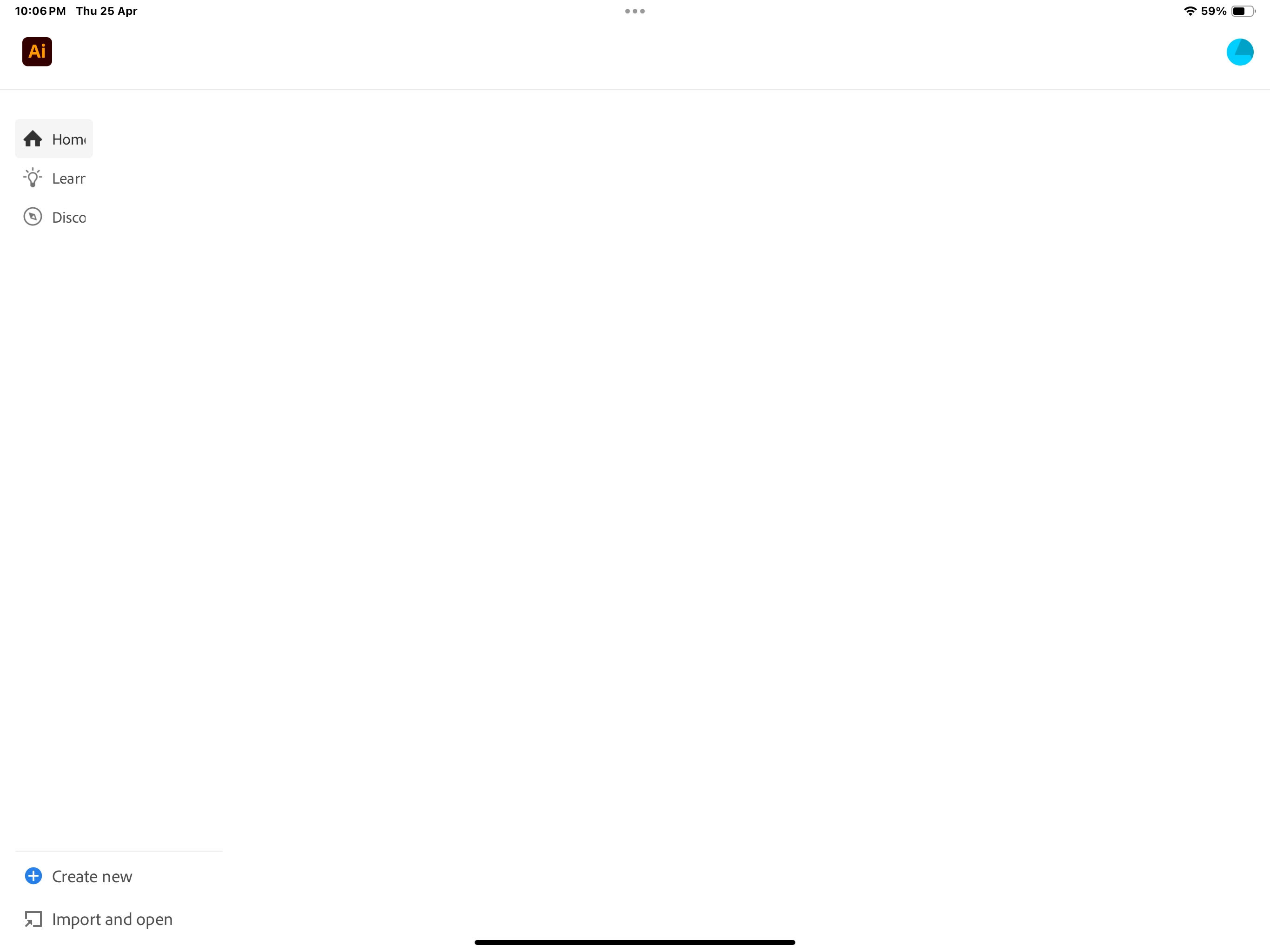
Task: Switch to the Learn section
Action: tap(54, 178)
